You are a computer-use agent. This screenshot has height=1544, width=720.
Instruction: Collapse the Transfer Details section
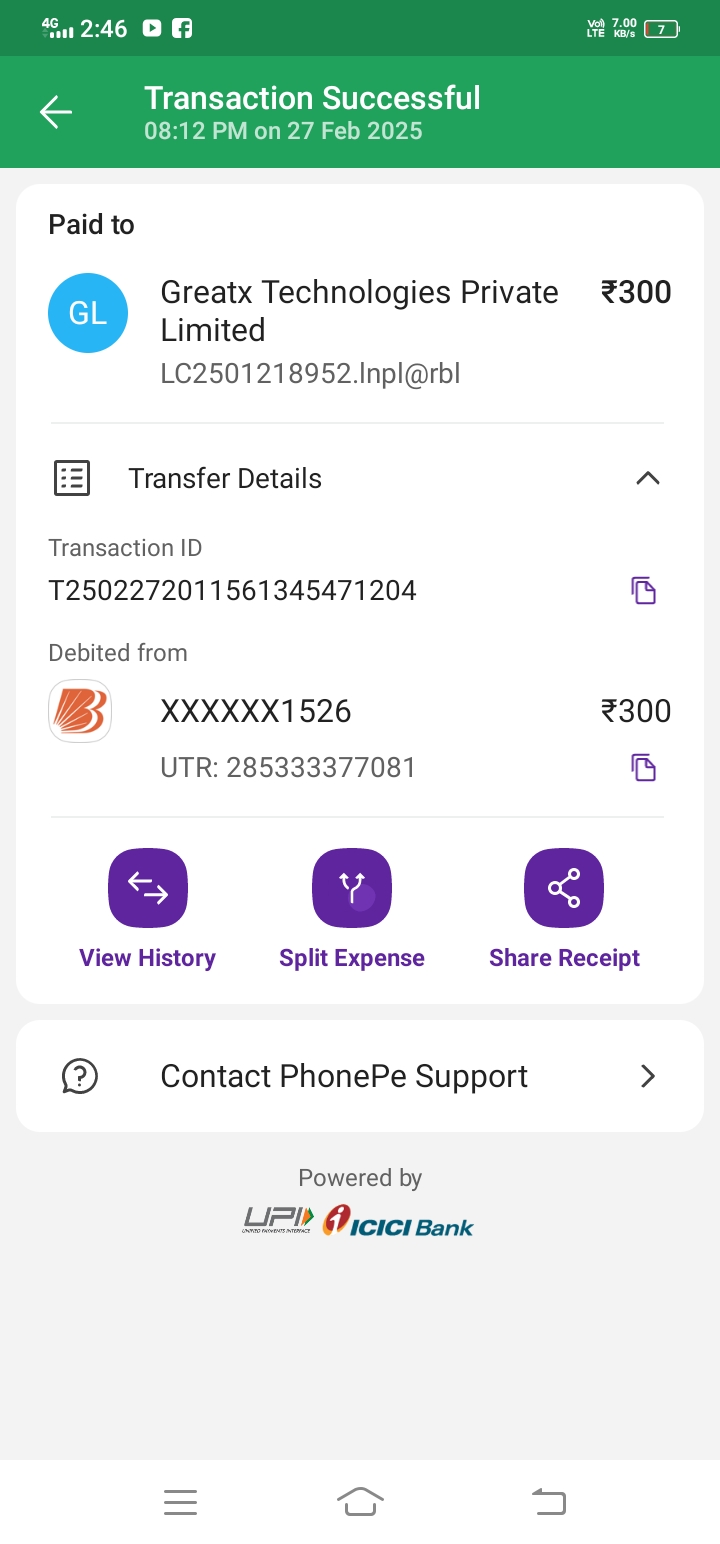[648, 478]
